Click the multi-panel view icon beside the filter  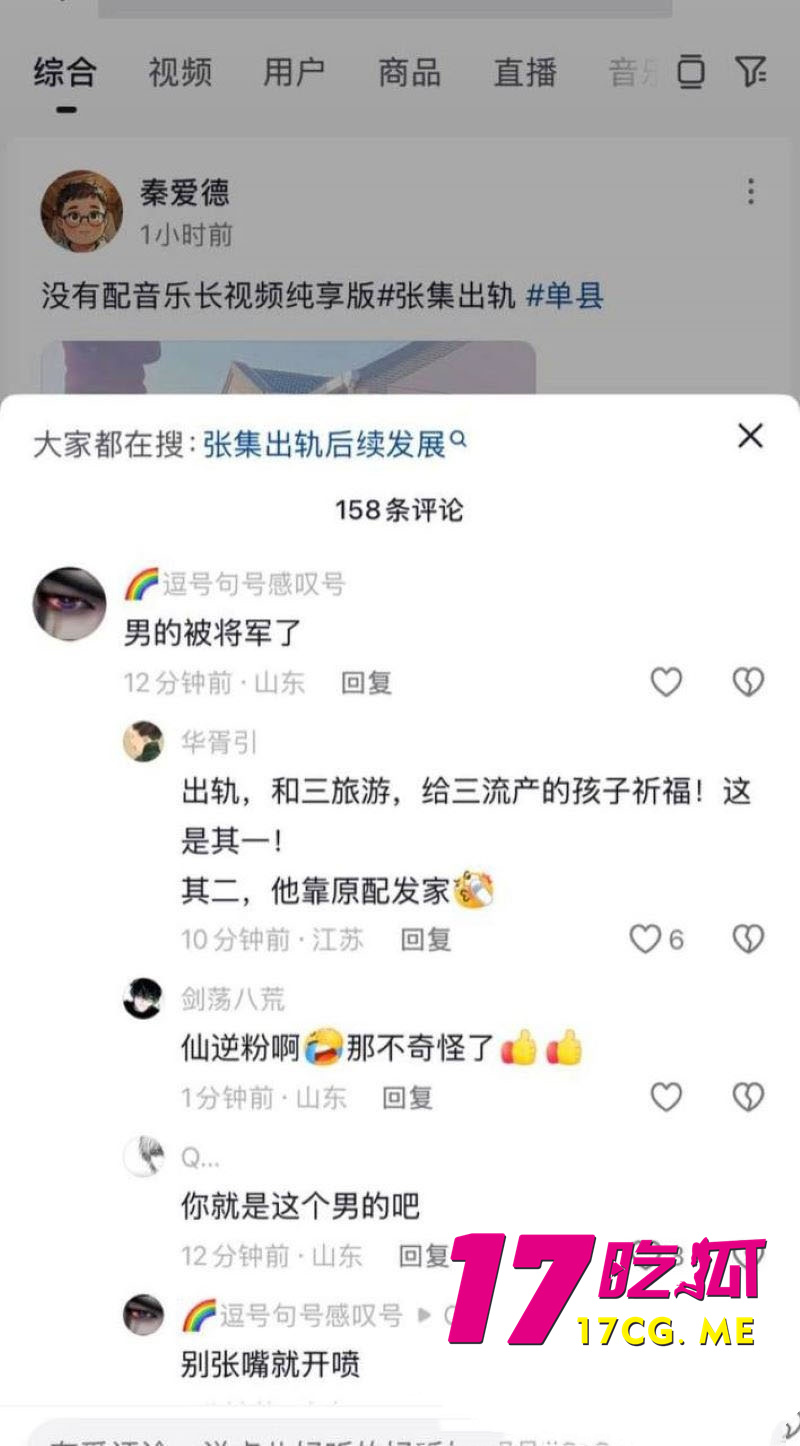coord(690,72)
